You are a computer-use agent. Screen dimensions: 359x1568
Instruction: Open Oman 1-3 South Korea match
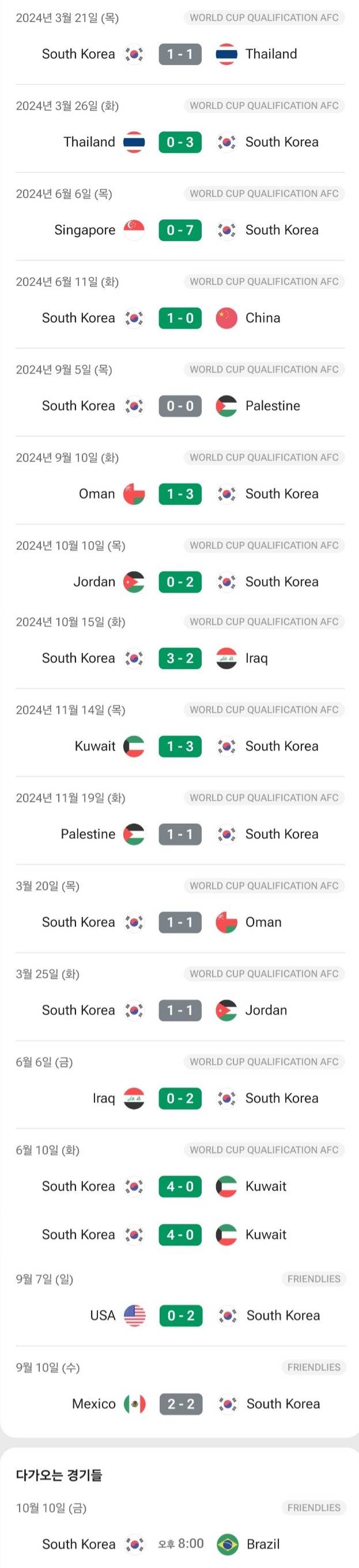(x=180, y=494)
